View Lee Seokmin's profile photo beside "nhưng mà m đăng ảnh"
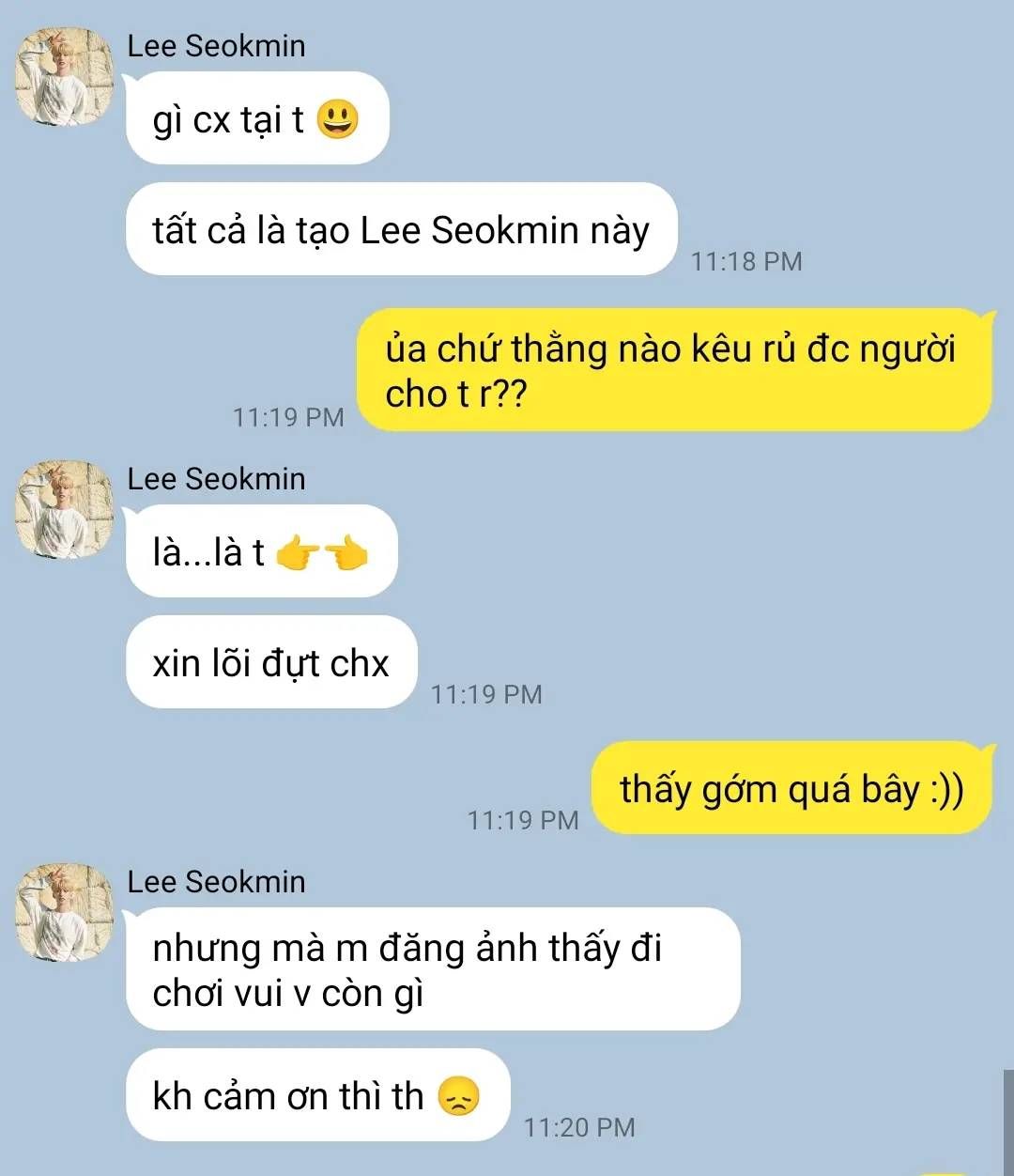The image size is (1014, 1176). [x=65, y=913]
